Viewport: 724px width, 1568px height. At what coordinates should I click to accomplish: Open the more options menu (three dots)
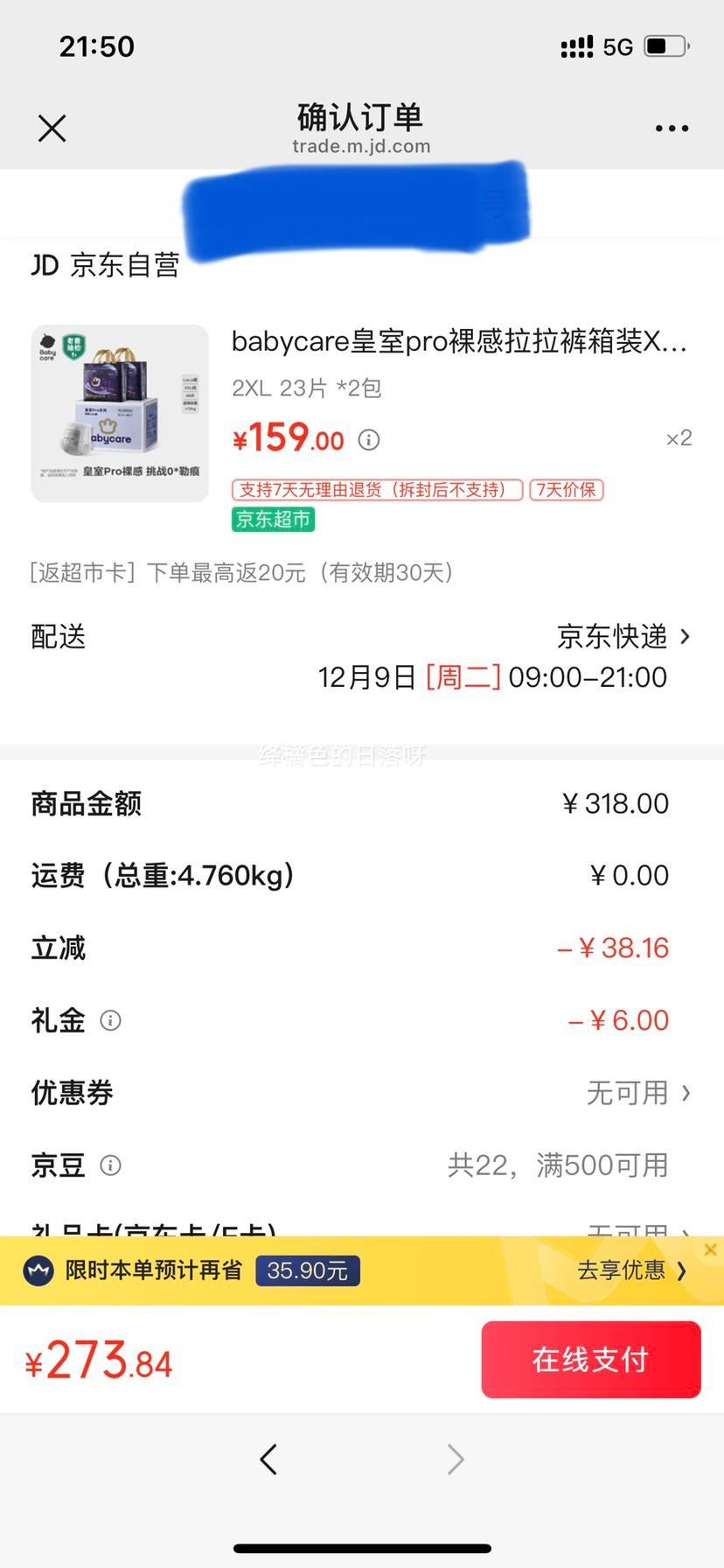click(x=671, y=128)
